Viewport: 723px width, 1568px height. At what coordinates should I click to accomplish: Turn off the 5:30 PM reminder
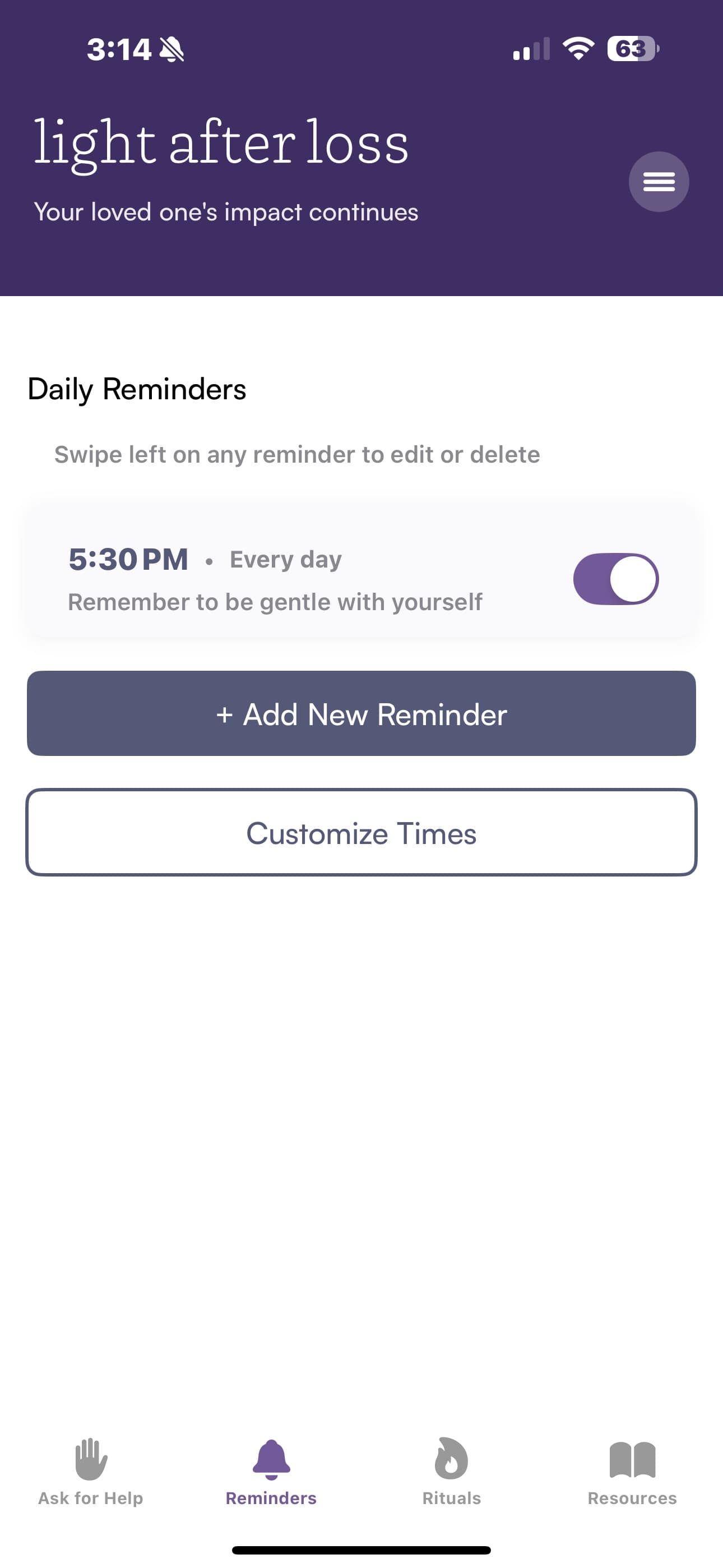click(615, 579)
